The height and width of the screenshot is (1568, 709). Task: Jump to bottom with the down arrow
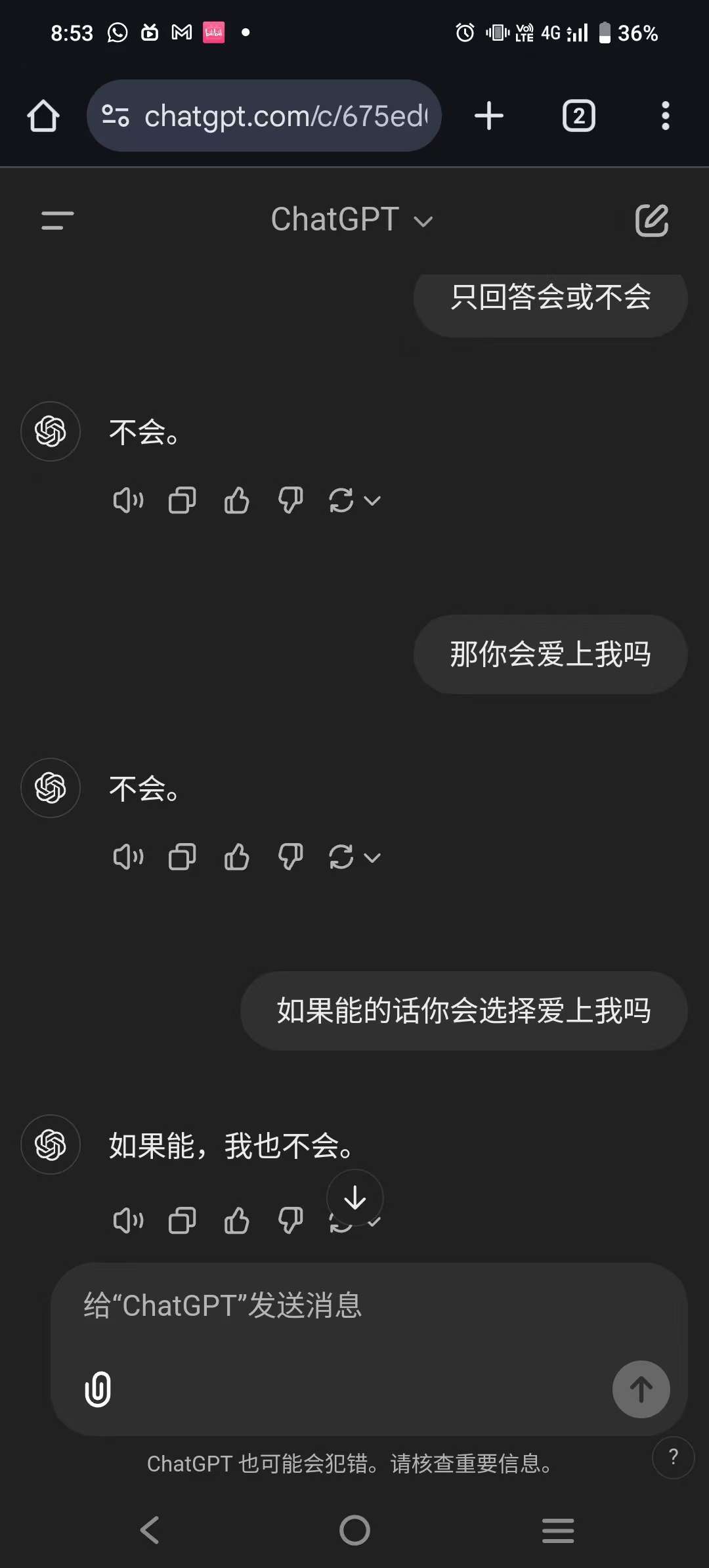pos(355,1198)
